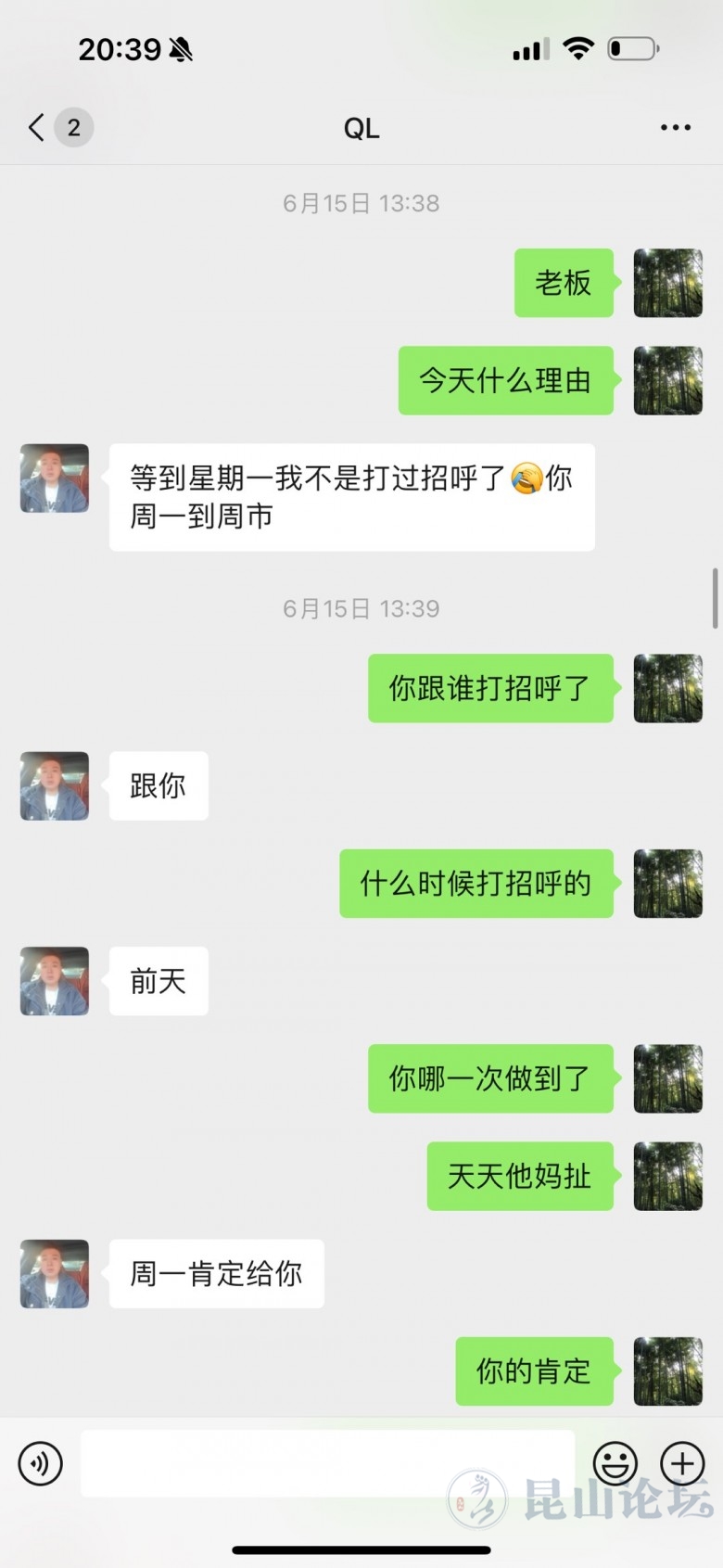Open the chat info overflow menu

pos(675,128)
